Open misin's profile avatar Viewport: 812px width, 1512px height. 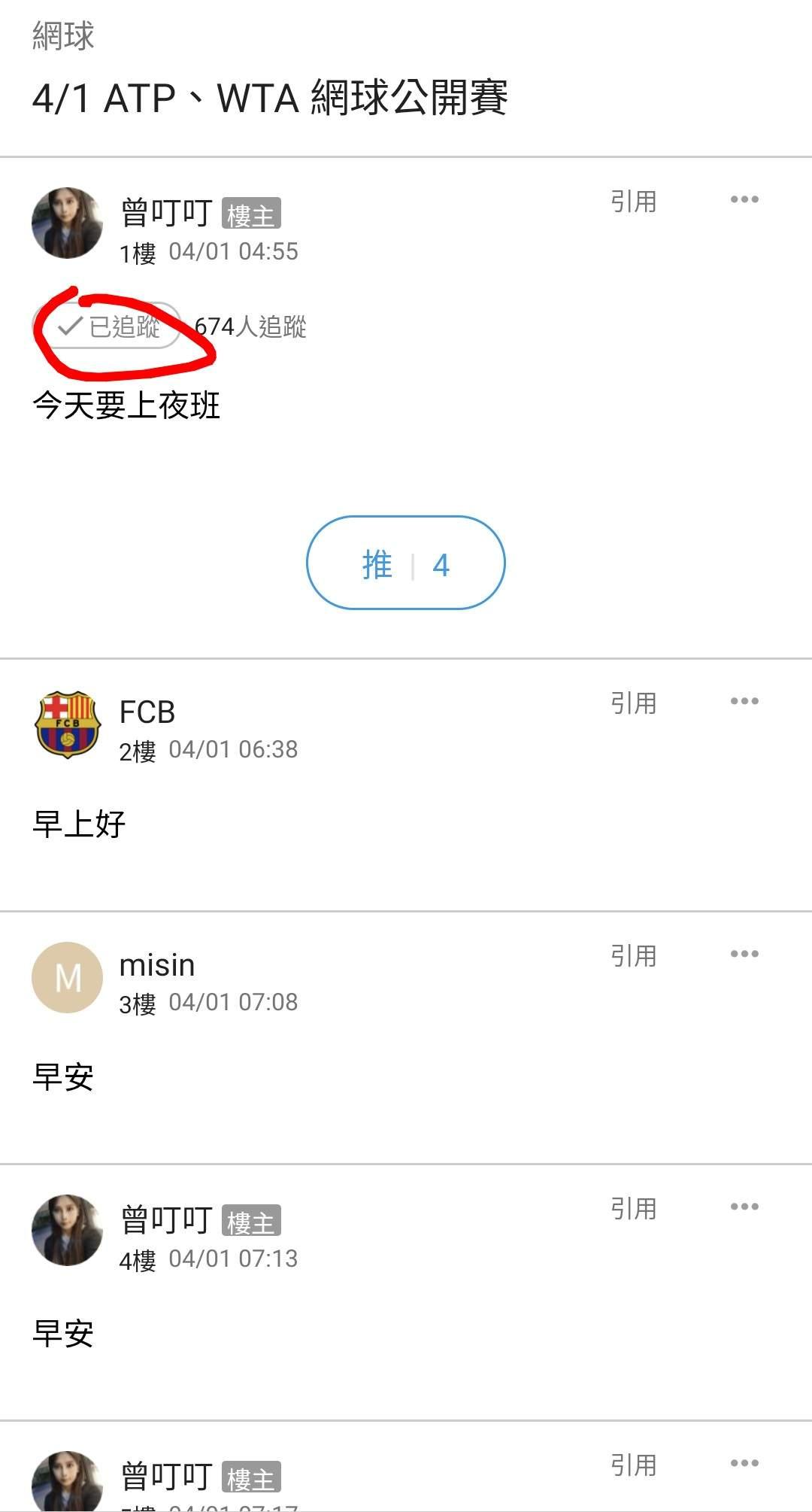point(68,978)
